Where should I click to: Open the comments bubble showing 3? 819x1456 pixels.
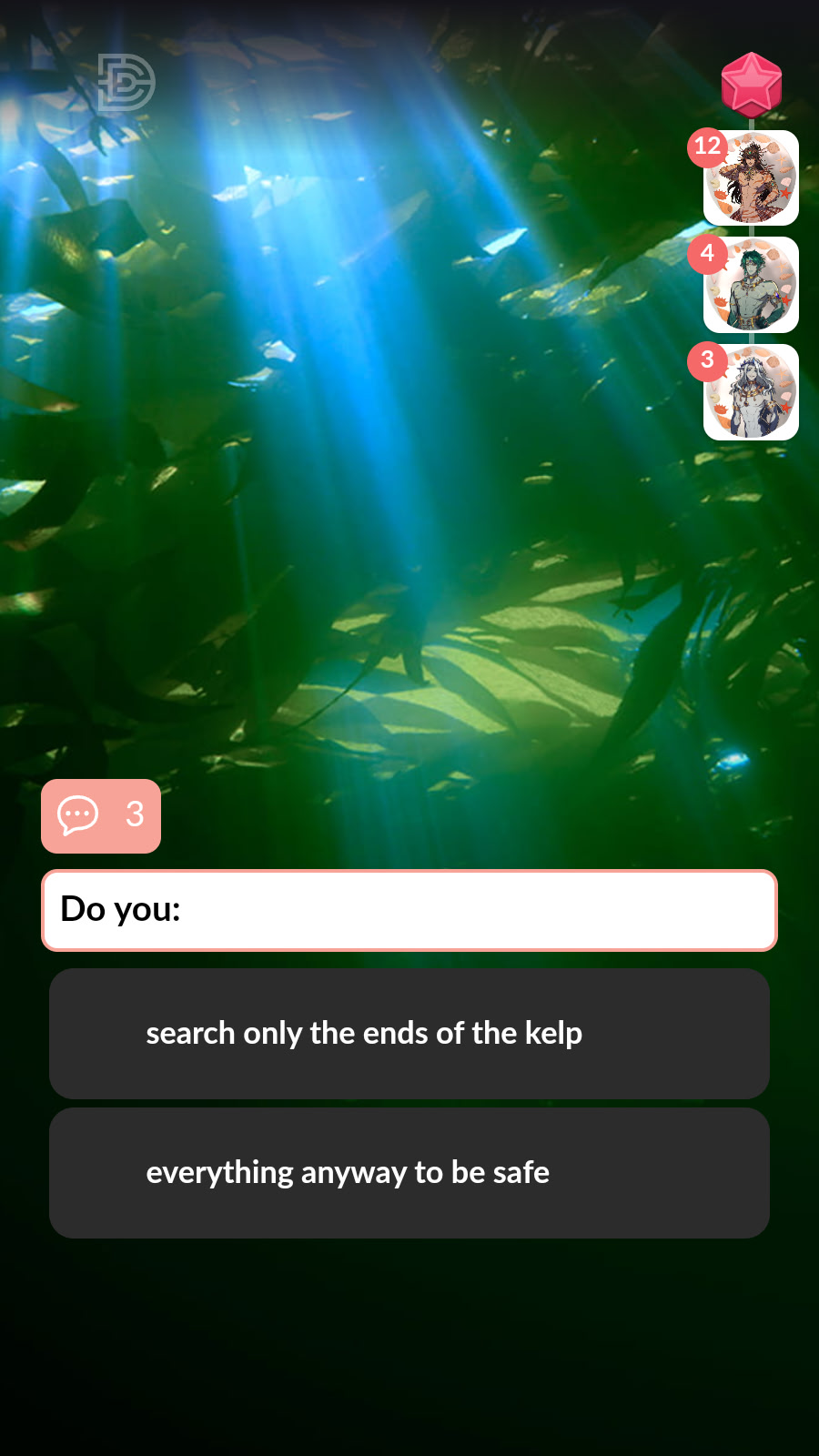[x=101, y=815]
